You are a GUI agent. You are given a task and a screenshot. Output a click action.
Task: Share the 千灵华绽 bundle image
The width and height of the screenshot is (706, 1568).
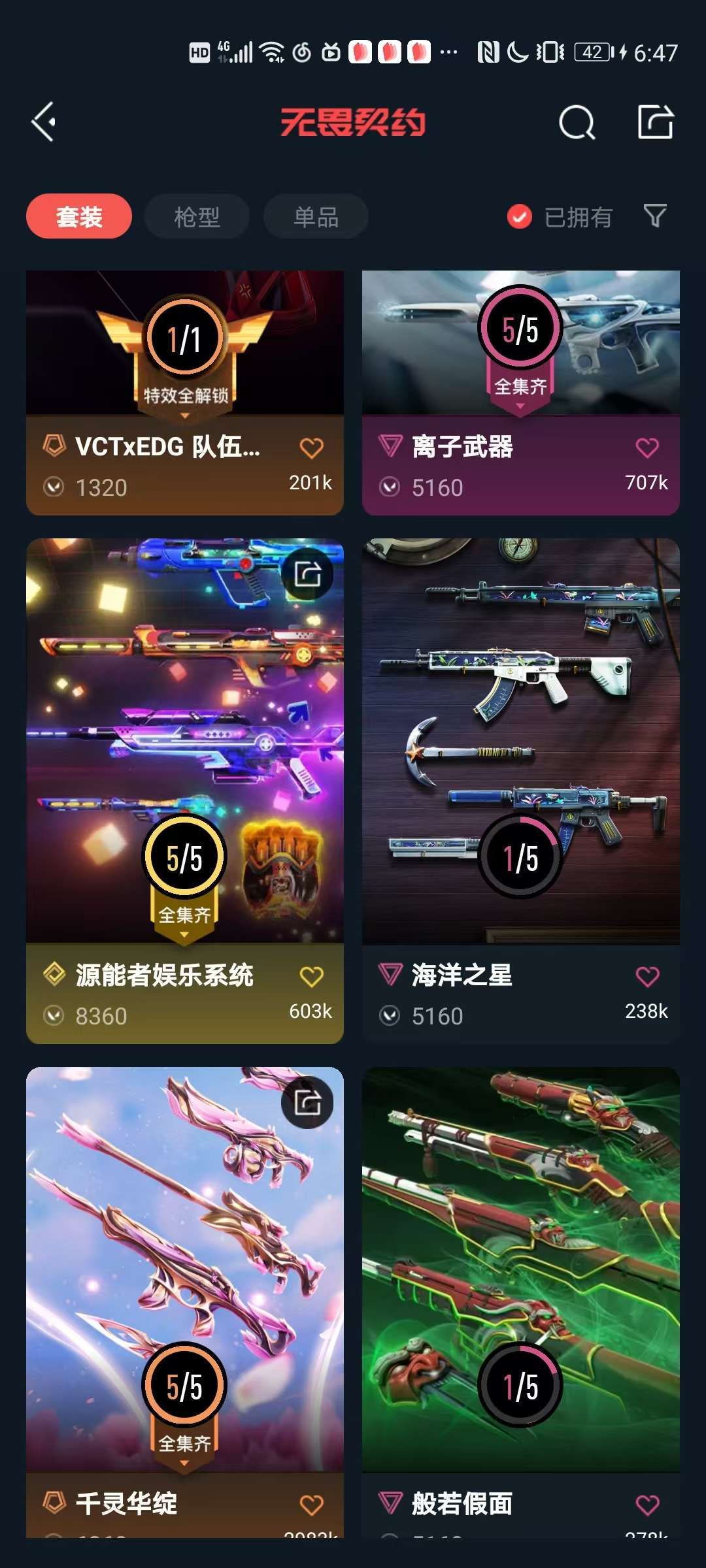point(307,1102)
